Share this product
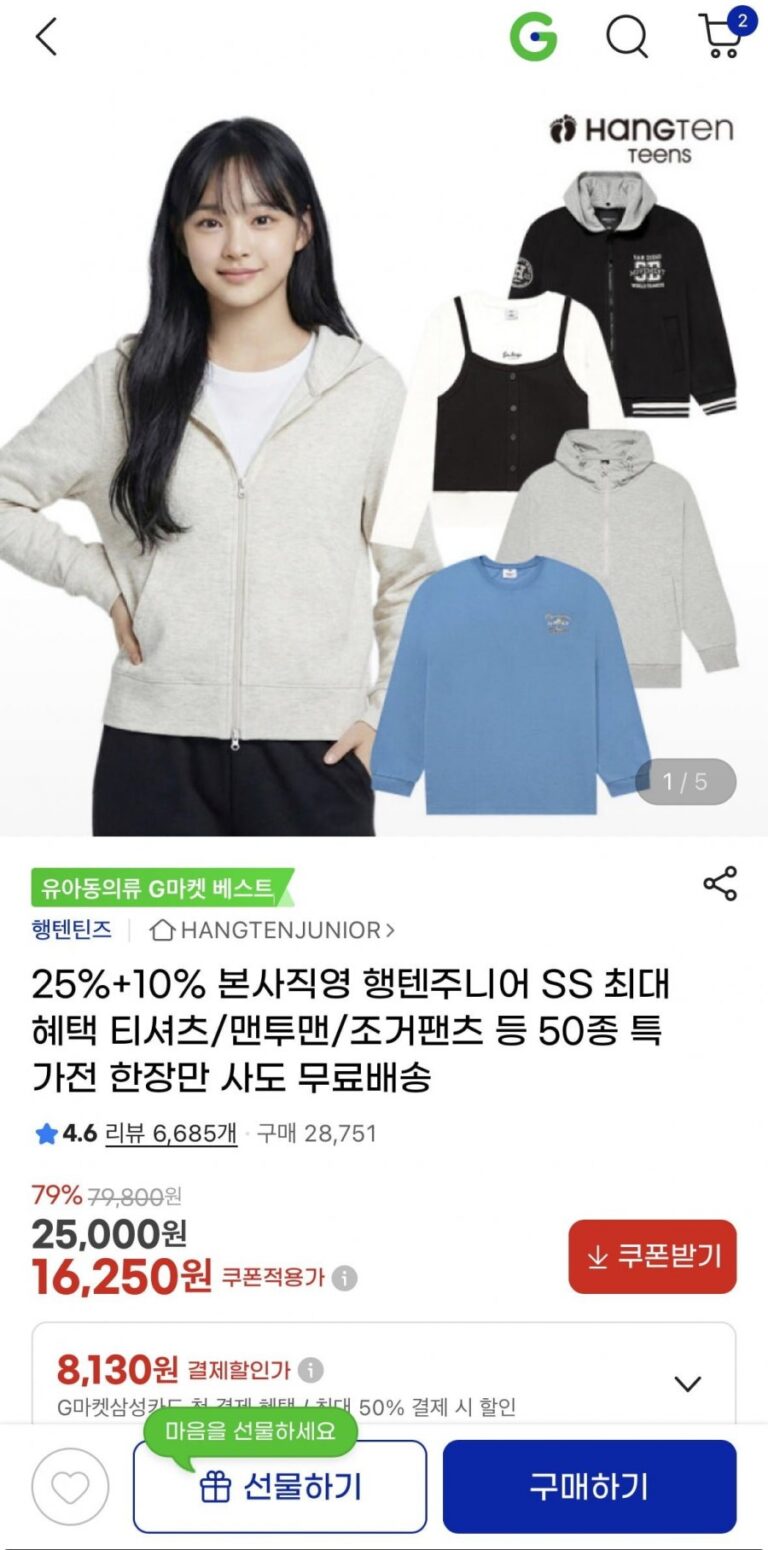 720,883
